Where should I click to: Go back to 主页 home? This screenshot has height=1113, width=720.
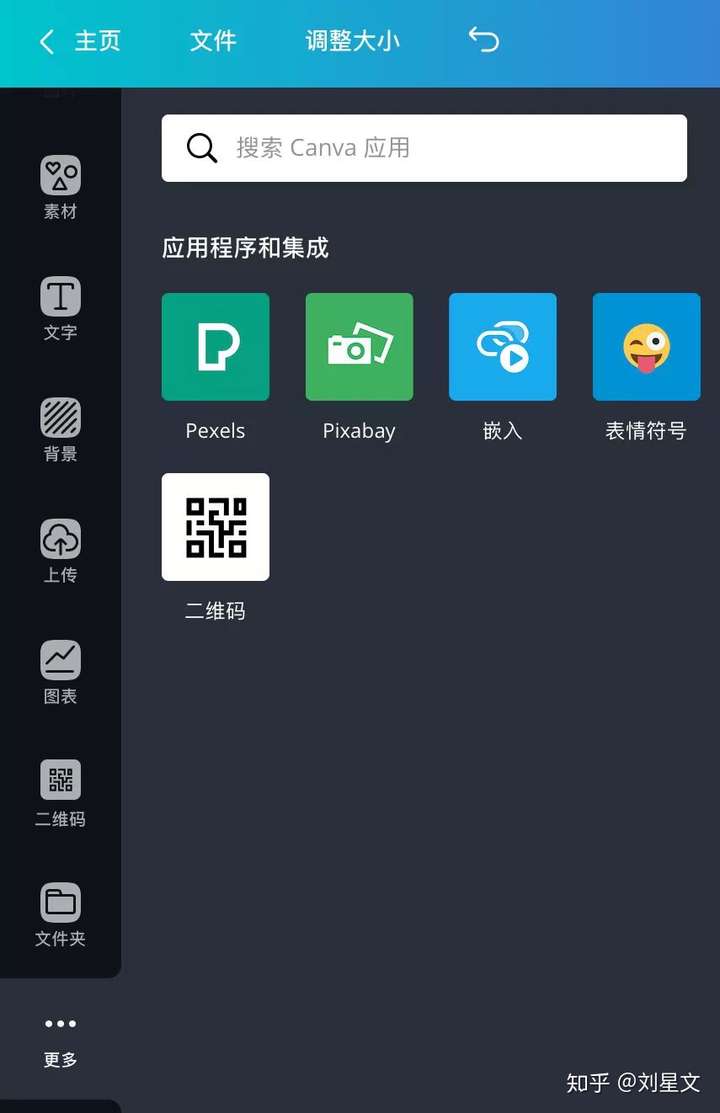(80, 41)
